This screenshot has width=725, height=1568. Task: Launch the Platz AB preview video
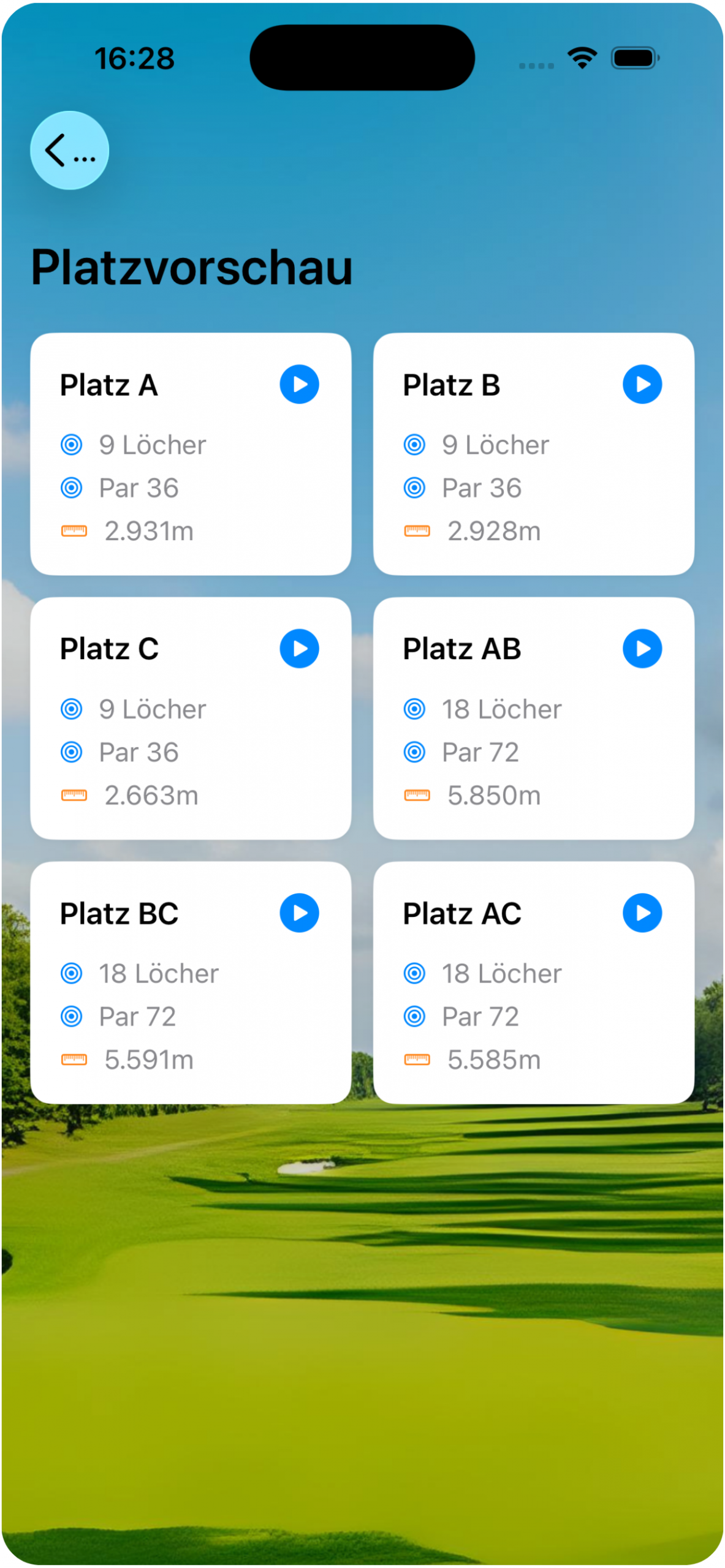coord(642,649)
